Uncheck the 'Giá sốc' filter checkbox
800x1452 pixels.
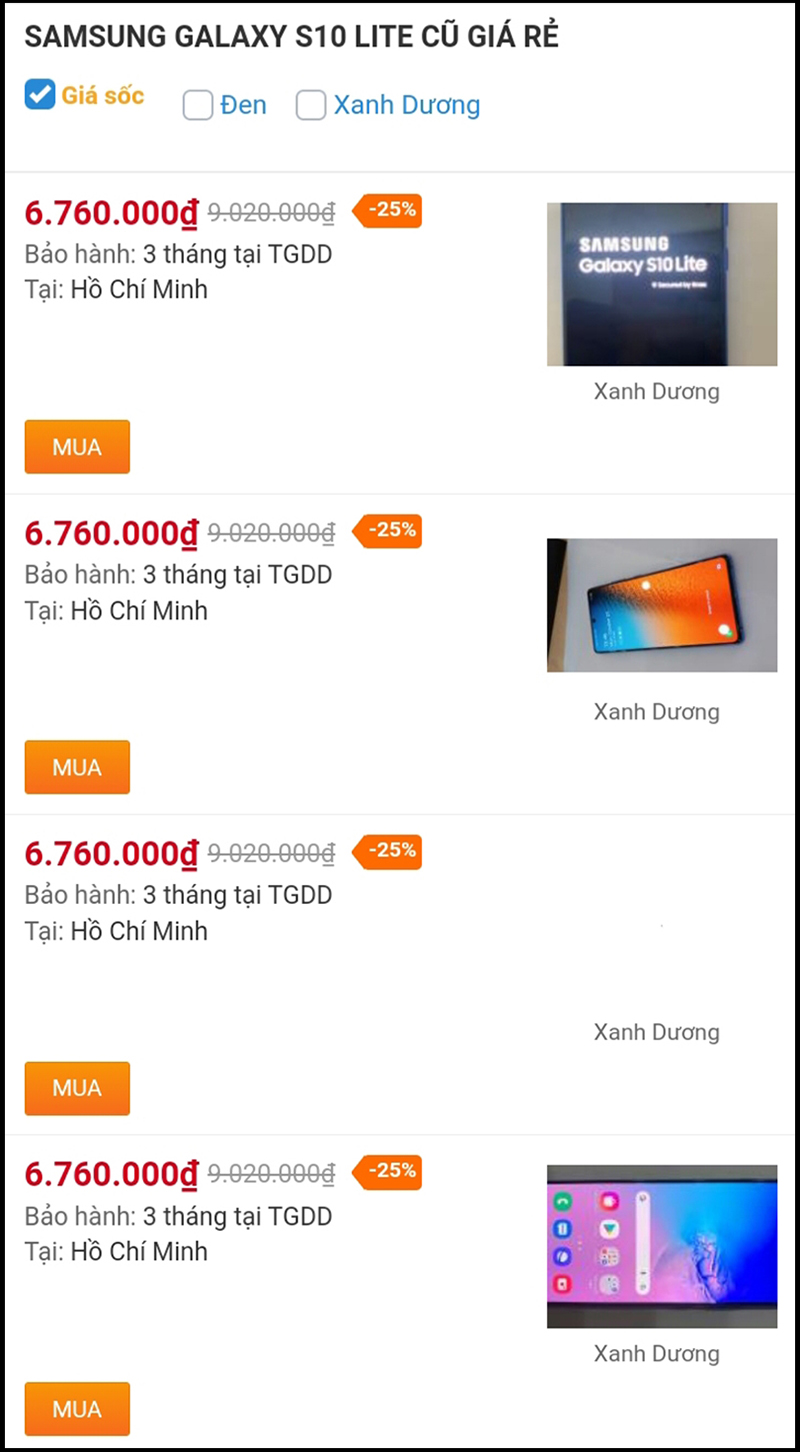tap(39, 94)
